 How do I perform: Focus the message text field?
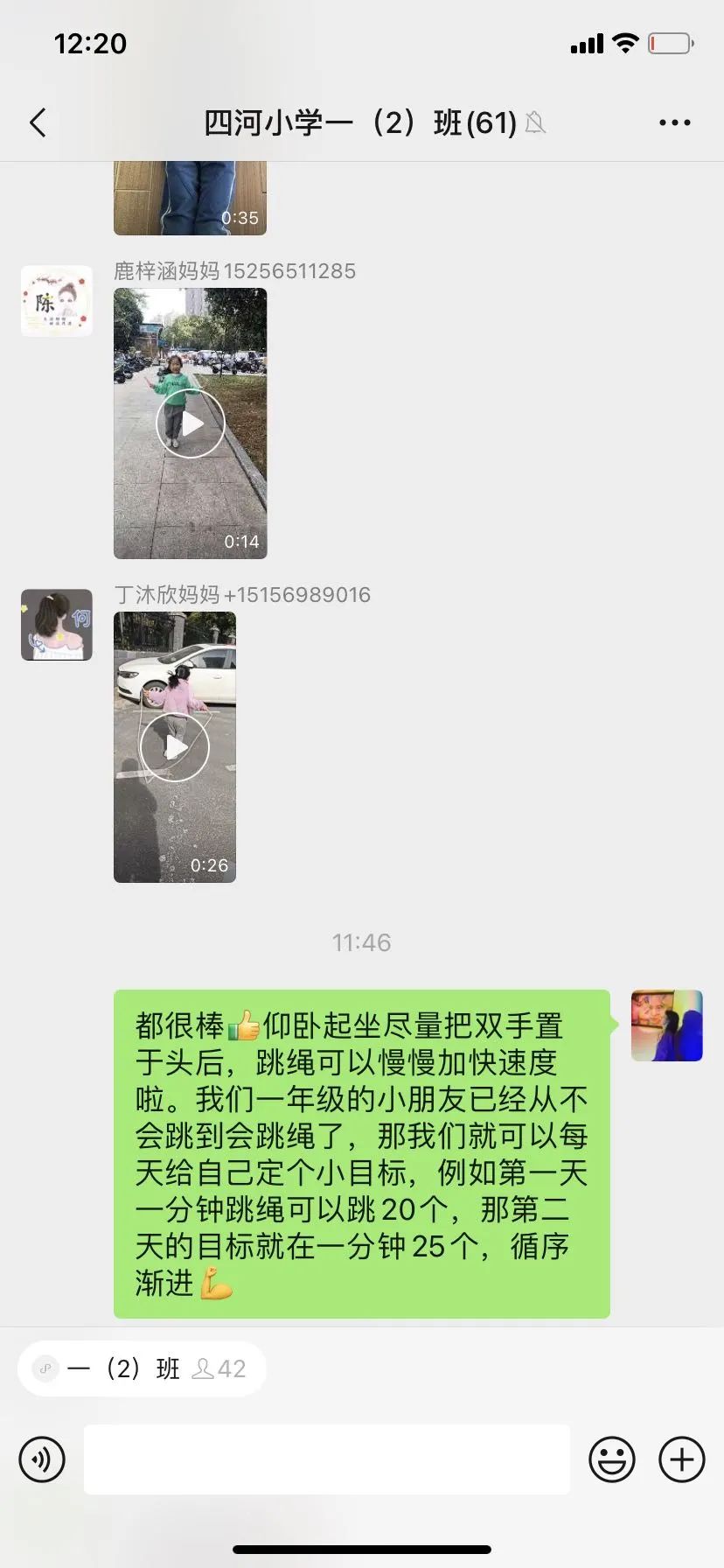(326, 1459)
